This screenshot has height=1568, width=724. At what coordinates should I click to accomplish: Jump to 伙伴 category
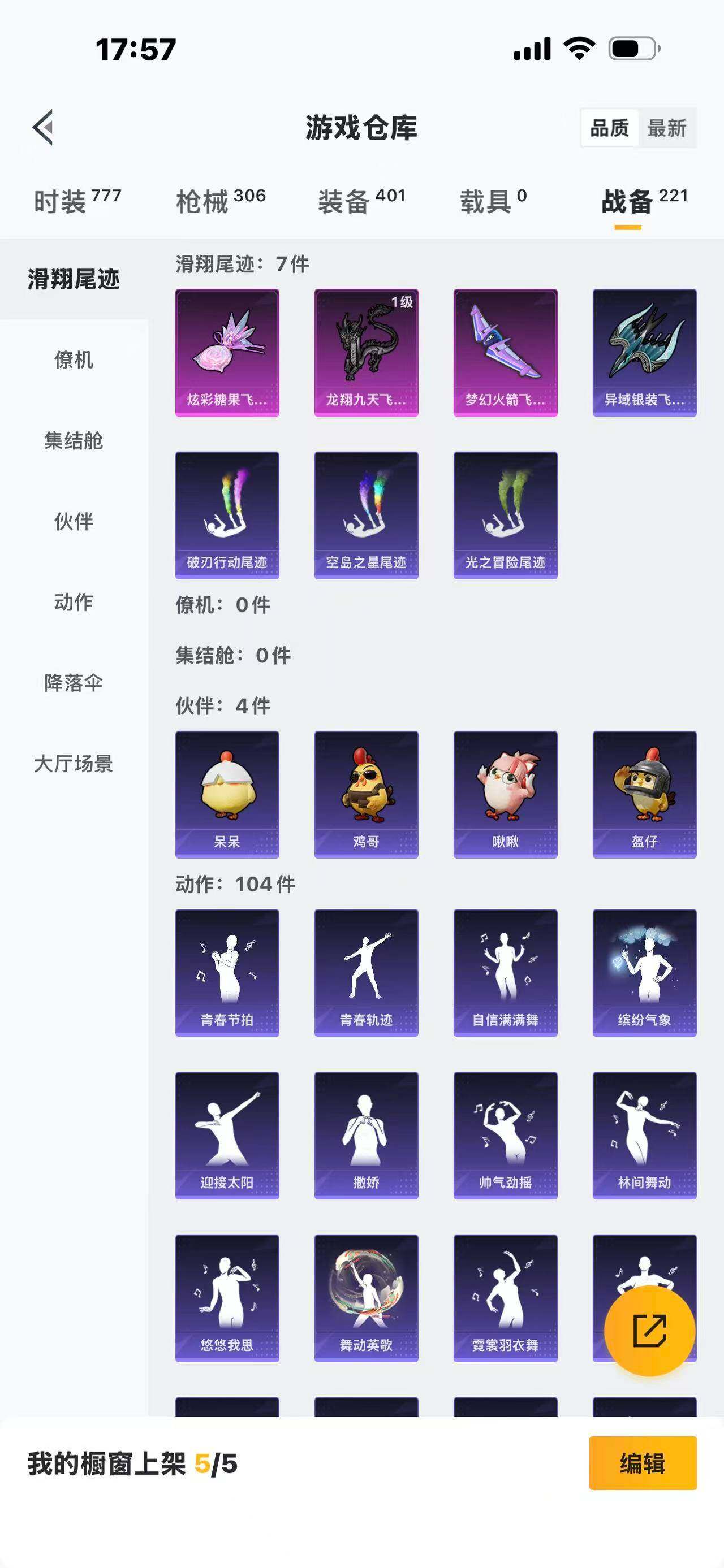[x=74, y=522]
